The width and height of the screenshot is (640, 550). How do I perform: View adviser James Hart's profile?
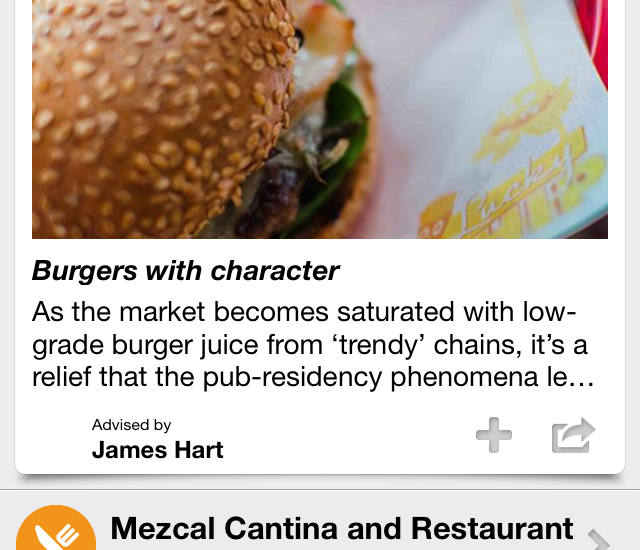coord(157,450)
